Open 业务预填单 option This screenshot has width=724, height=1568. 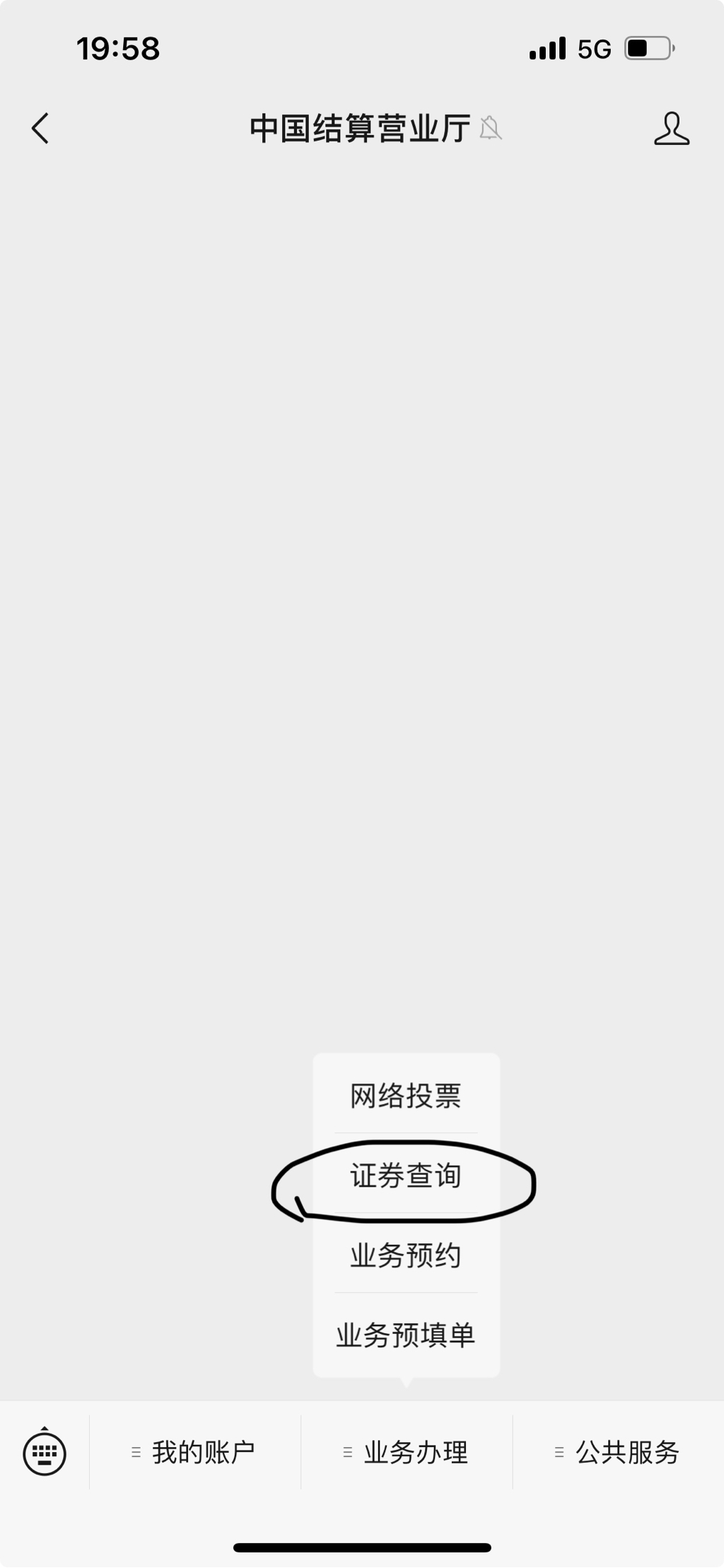(x=406, y=1335)
